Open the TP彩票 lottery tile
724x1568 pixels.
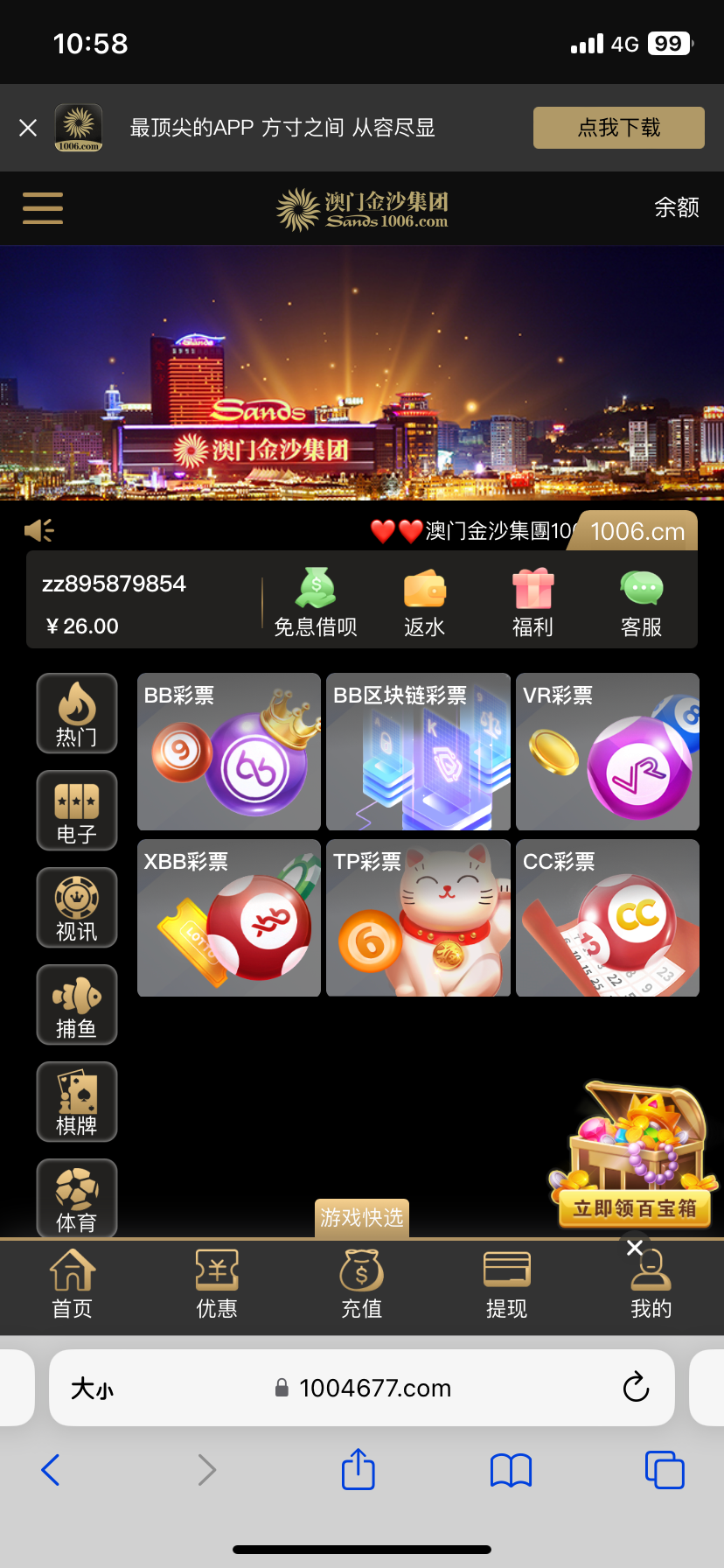coord(418,918)
